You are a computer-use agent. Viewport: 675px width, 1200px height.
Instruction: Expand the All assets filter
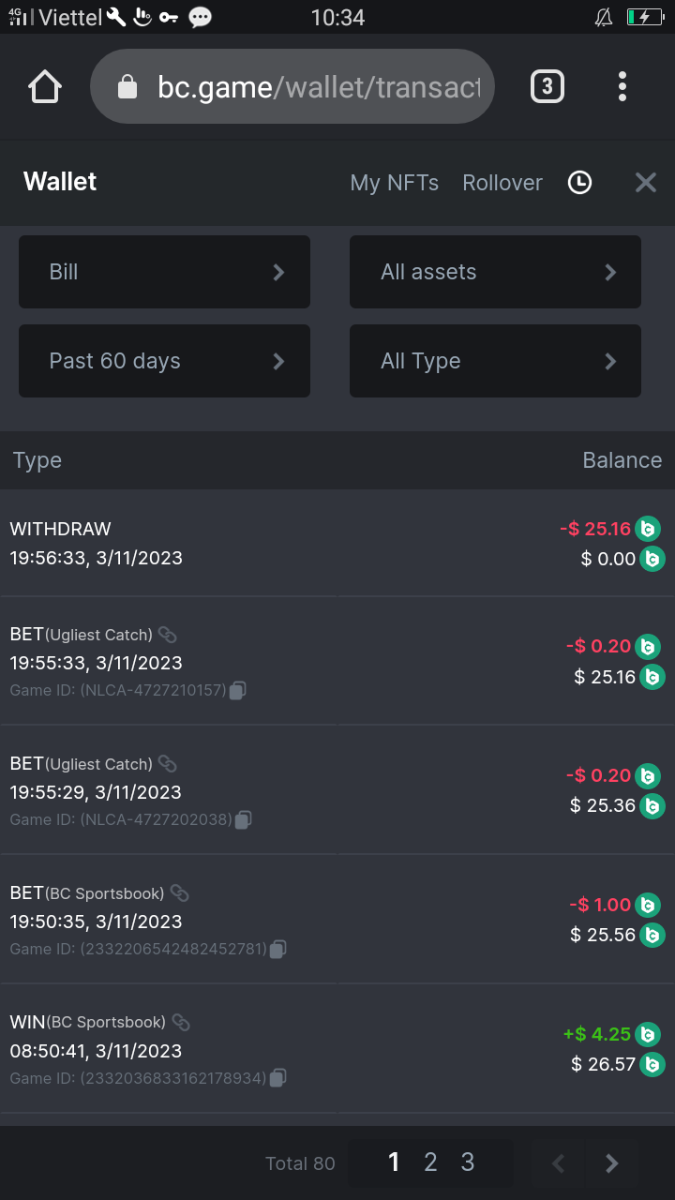coord(495,272)
